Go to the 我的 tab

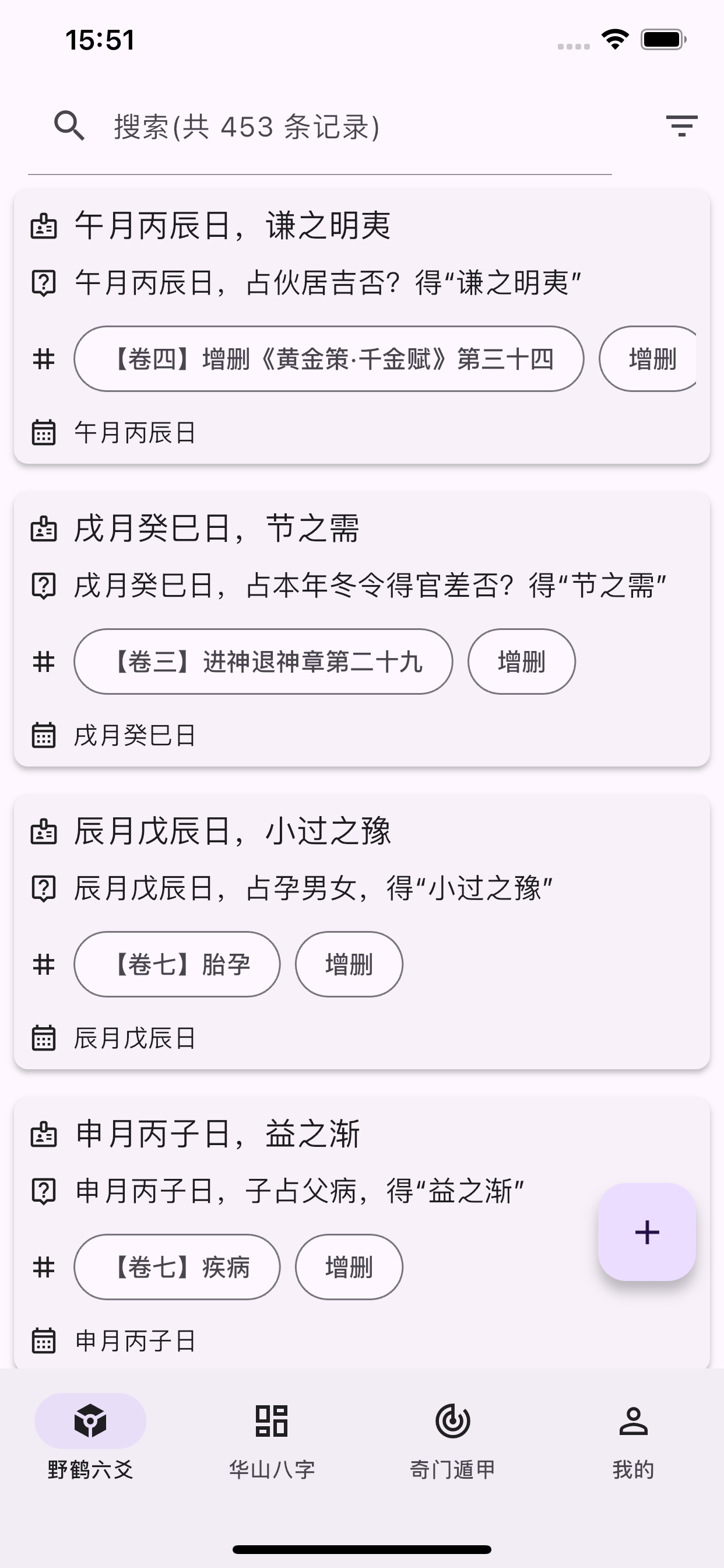pos(633,1441)
